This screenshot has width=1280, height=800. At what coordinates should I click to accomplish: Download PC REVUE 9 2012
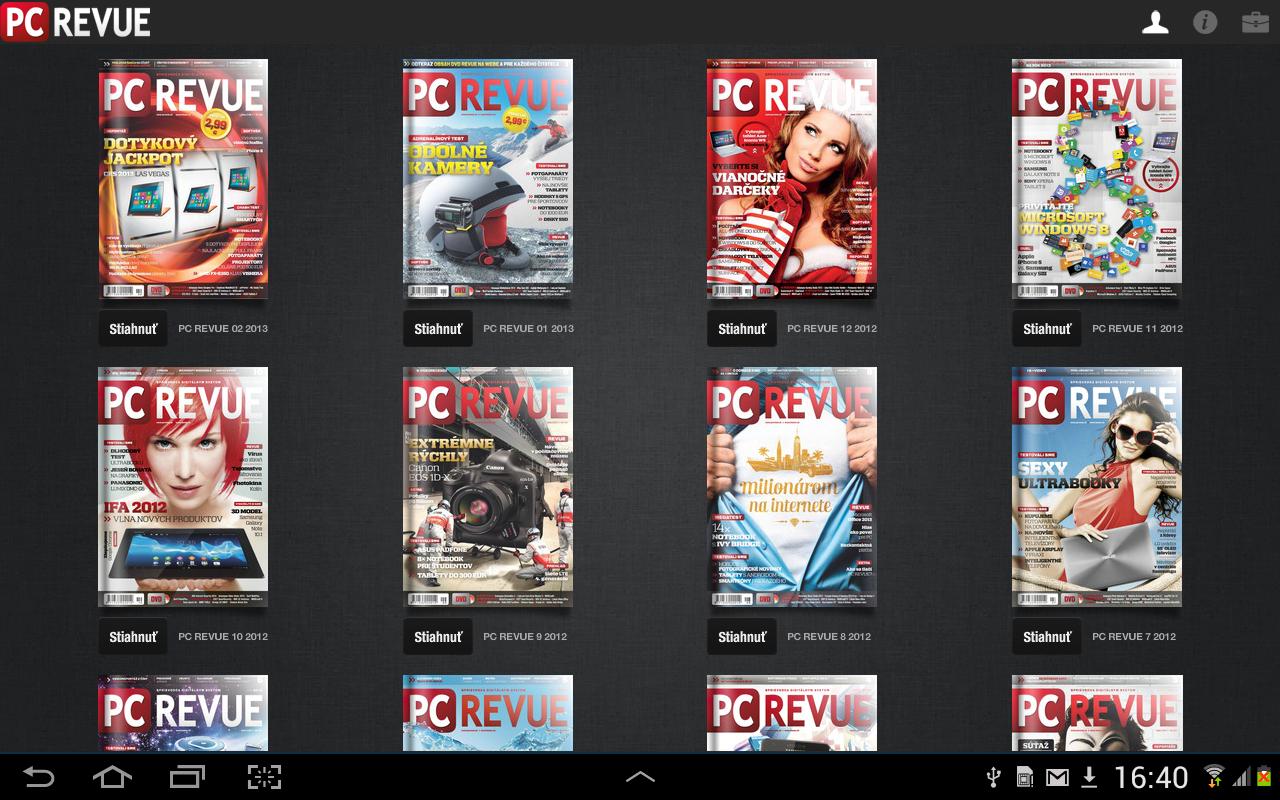[438, 636]
